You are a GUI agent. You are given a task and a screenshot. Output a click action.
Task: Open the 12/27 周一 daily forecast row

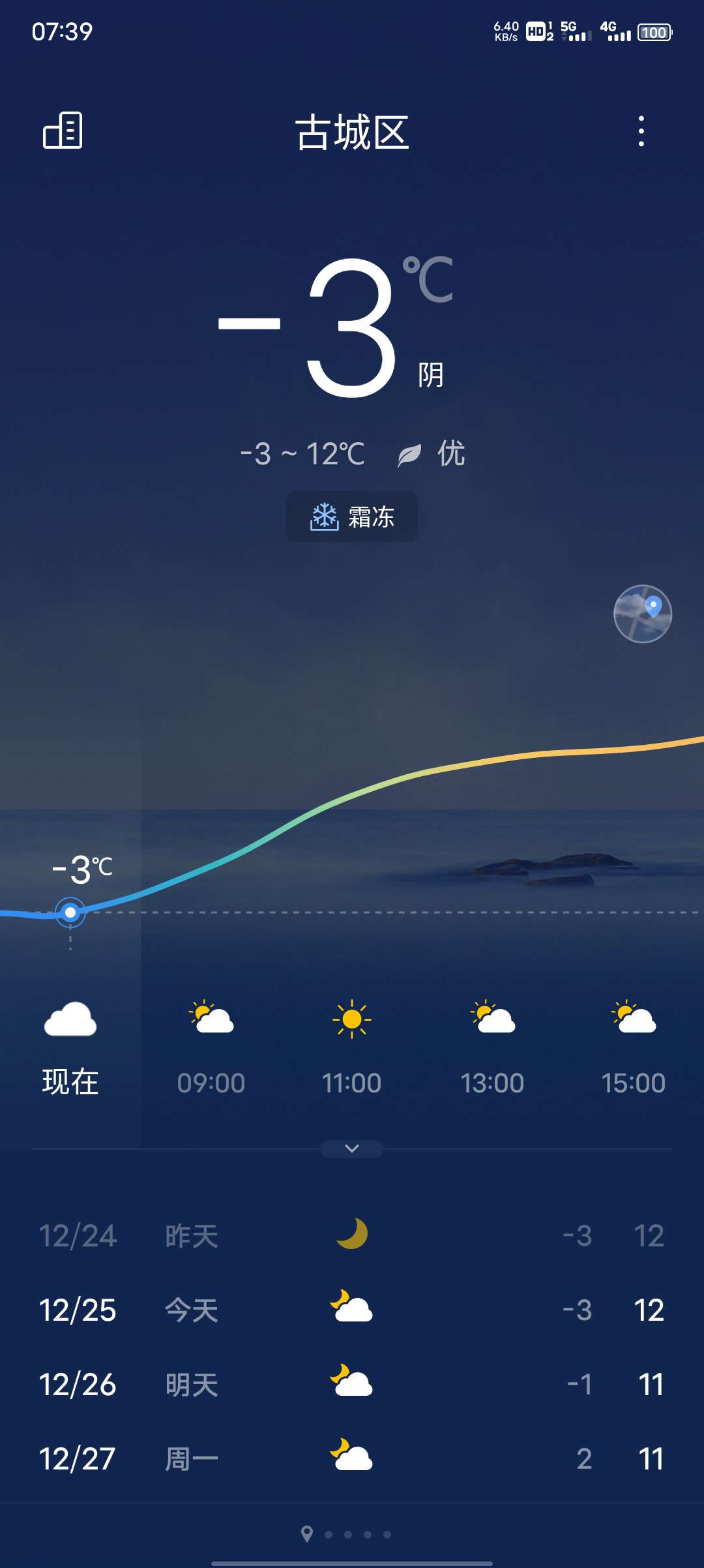(x=352, y=1458)
